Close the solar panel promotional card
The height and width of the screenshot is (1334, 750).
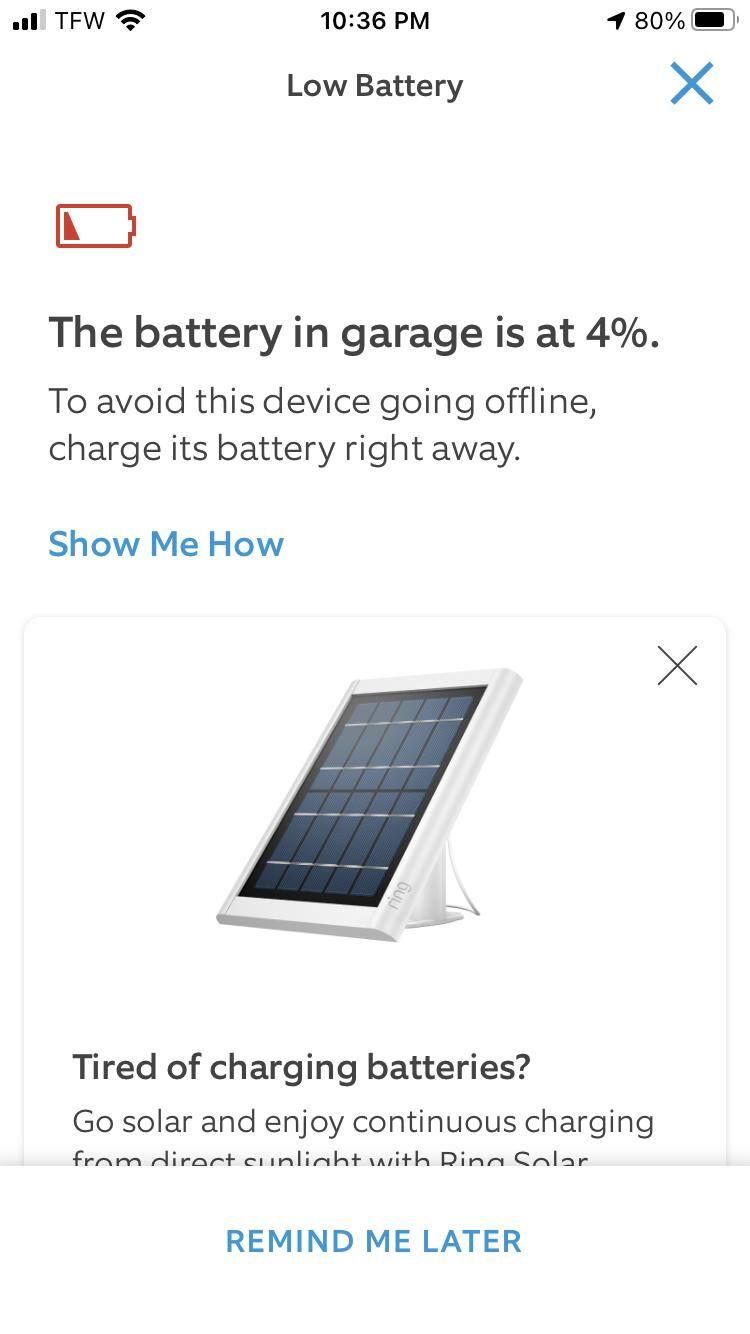678,665
